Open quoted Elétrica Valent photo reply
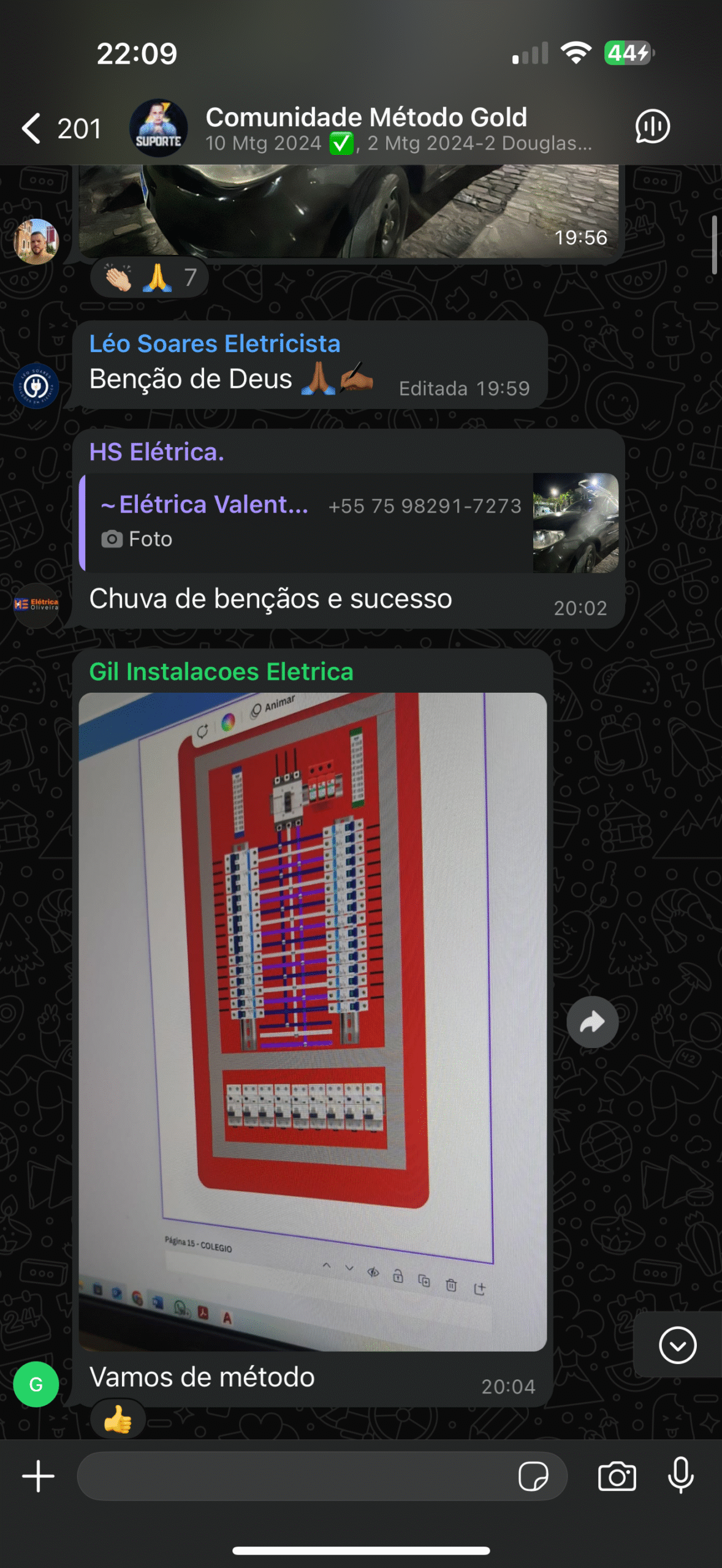Image resolution: width=722 pixels, height=1568 pixels. click(x=349, y=522)
